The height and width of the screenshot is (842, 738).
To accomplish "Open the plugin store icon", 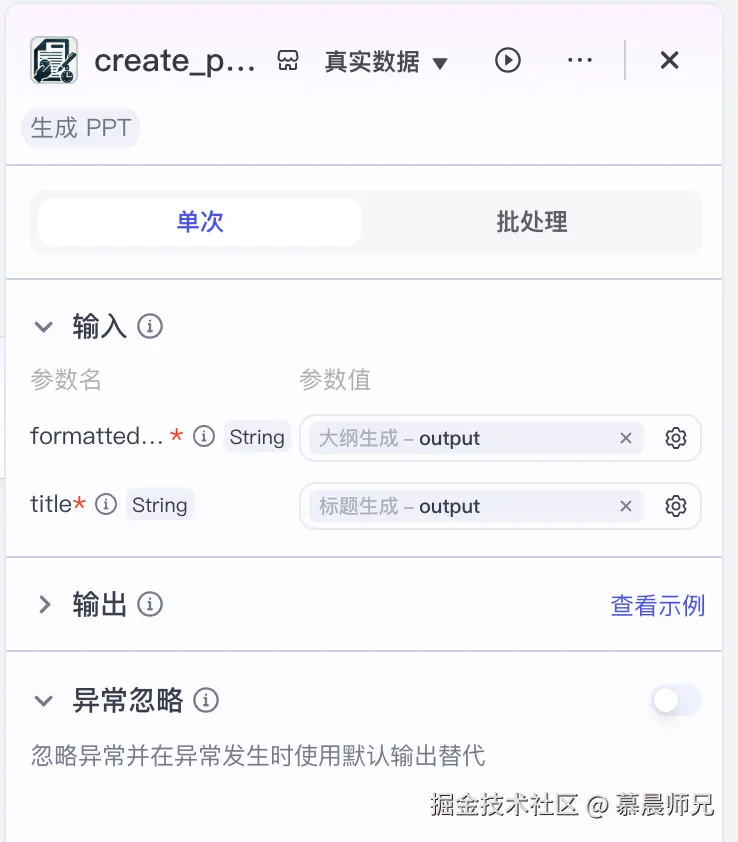I will click(288, 61).
